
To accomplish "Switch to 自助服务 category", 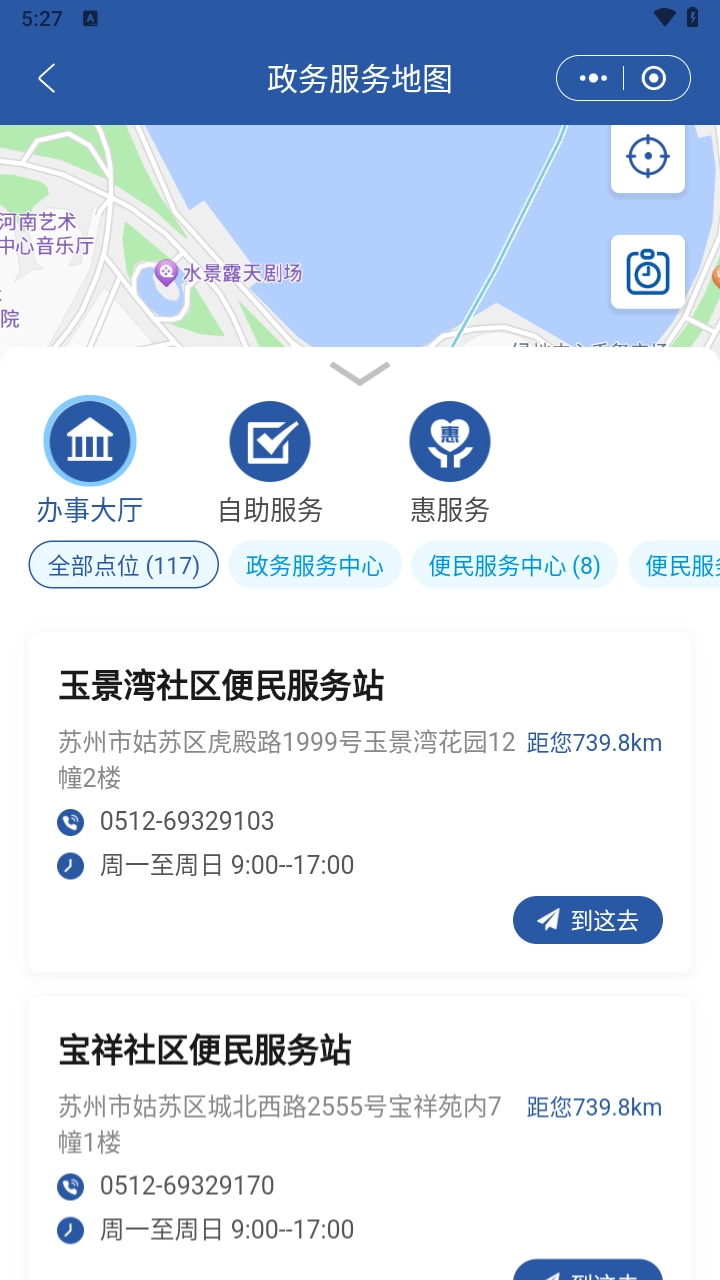I will coord(270,442).
